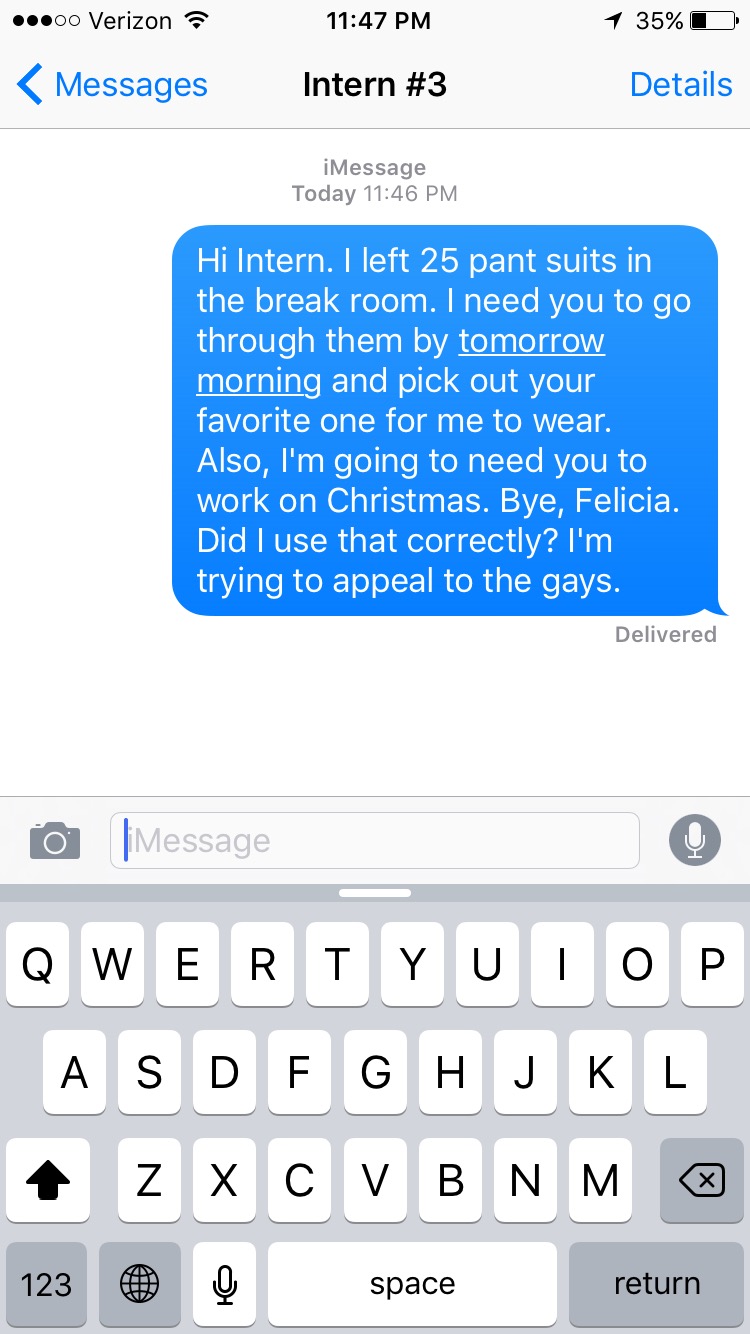Tap the shift key
Screen dimensions: 750x1334
pyautogui.click(x=47, y=1182)
